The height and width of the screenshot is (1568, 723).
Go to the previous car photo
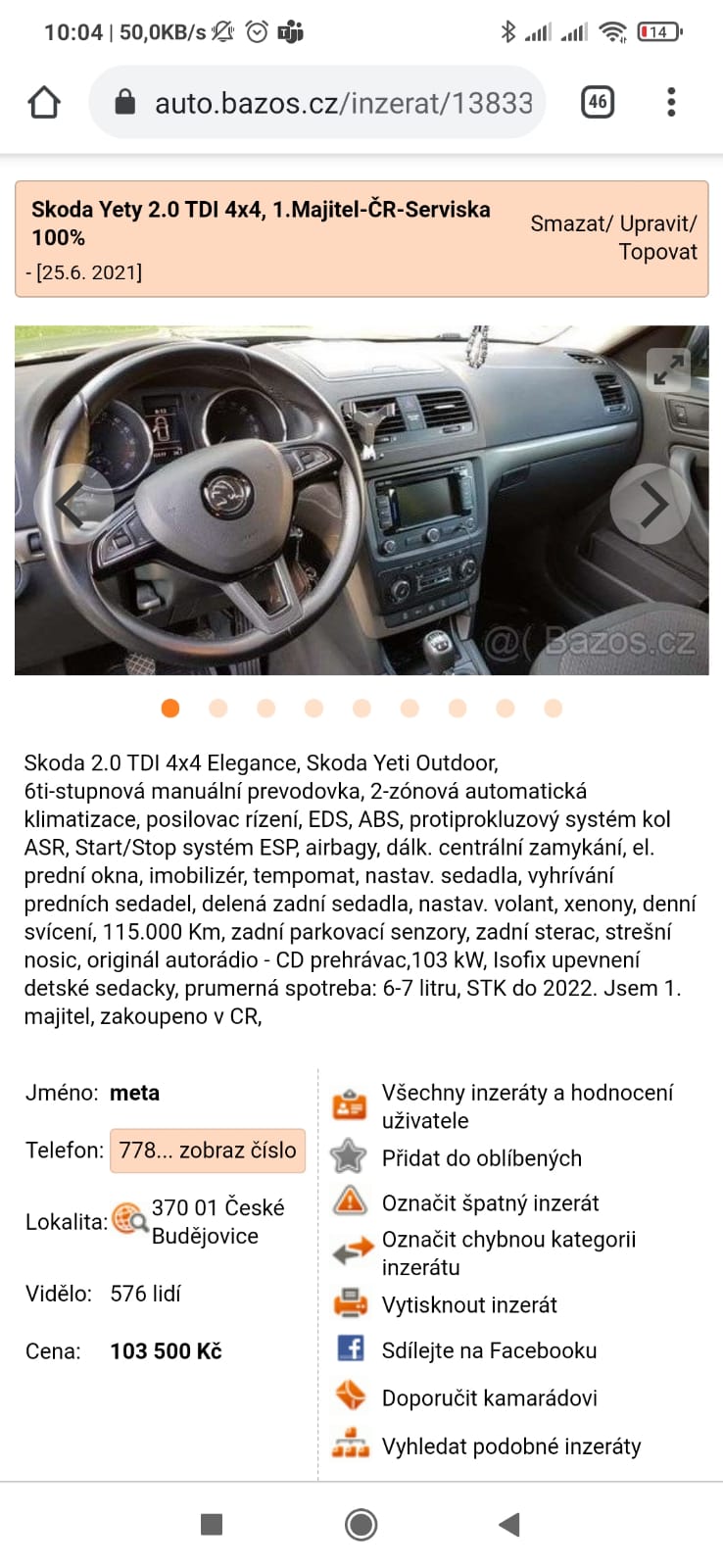[x=73, y=505]
